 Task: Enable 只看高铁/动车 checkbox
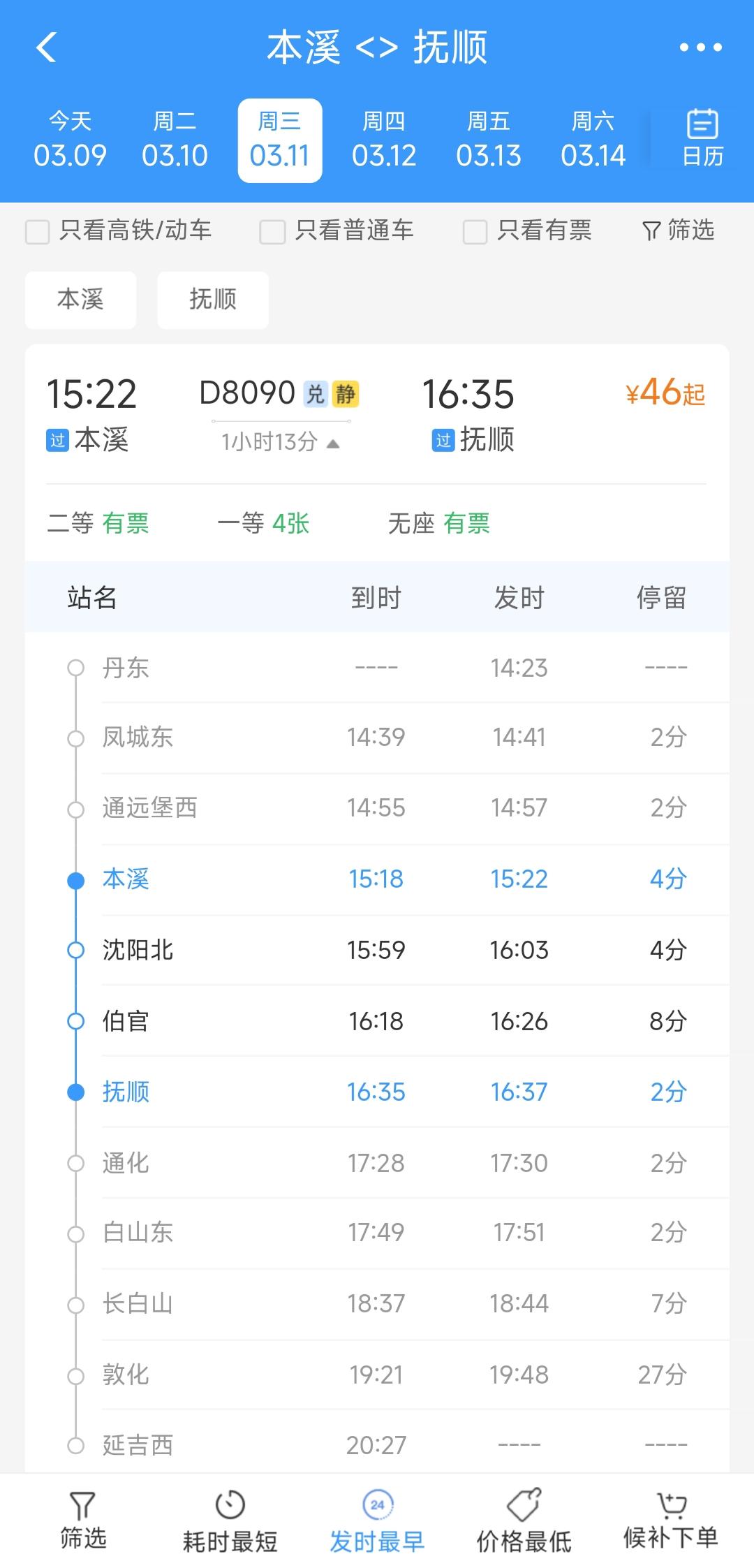(36, 231)
